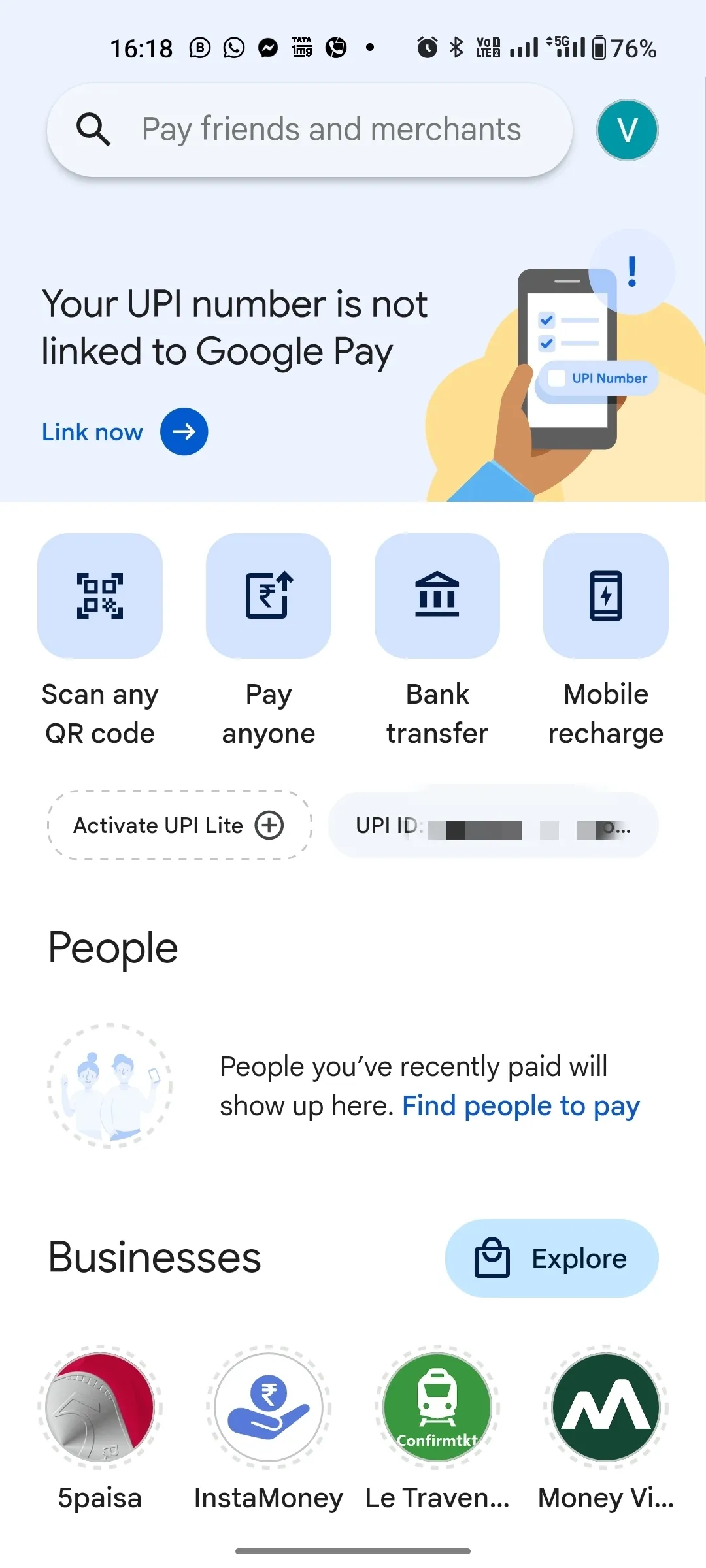Open Le Traven Confirmtkt business
The height and width of the screenshot is (1568, 706).
437,1407
